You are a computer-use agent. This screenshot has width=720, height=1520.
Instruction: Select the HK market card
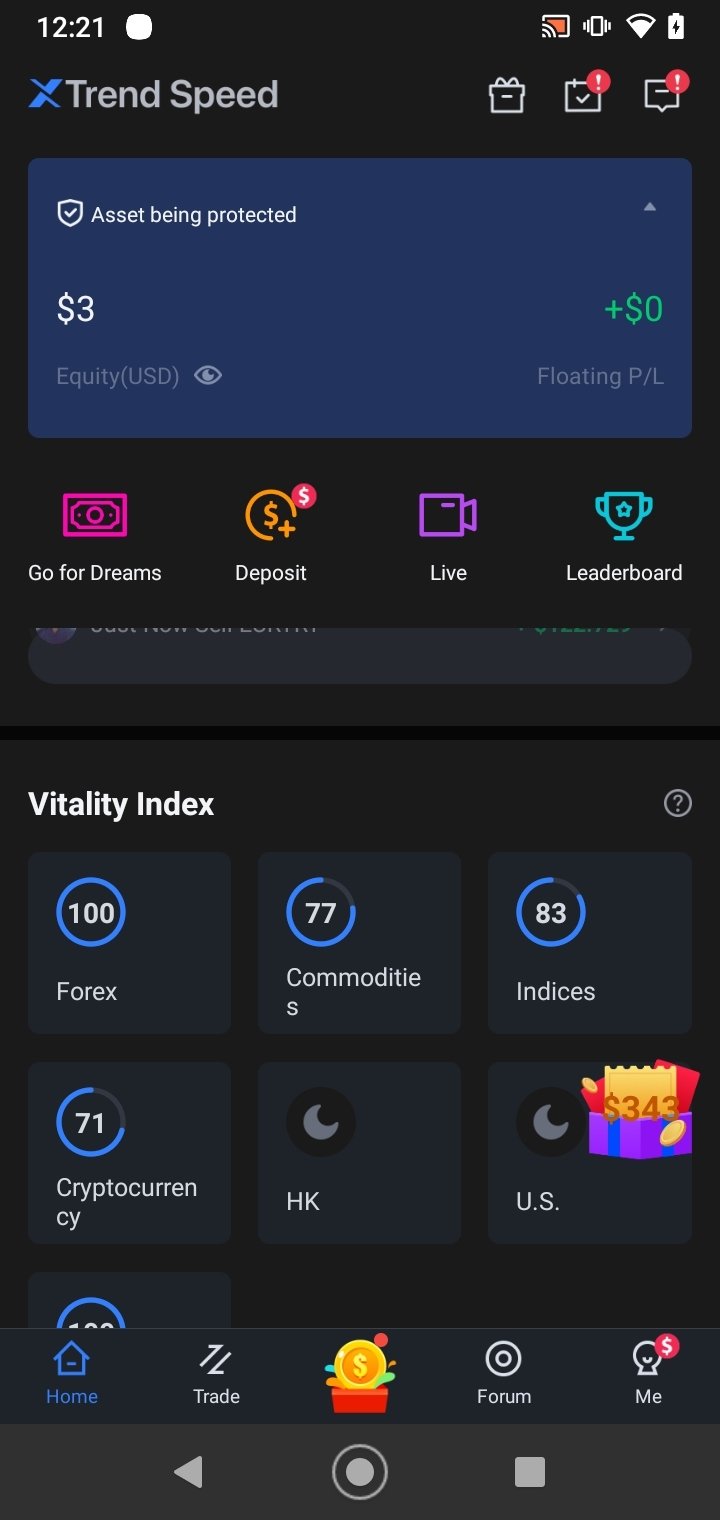click(359, 1153)
